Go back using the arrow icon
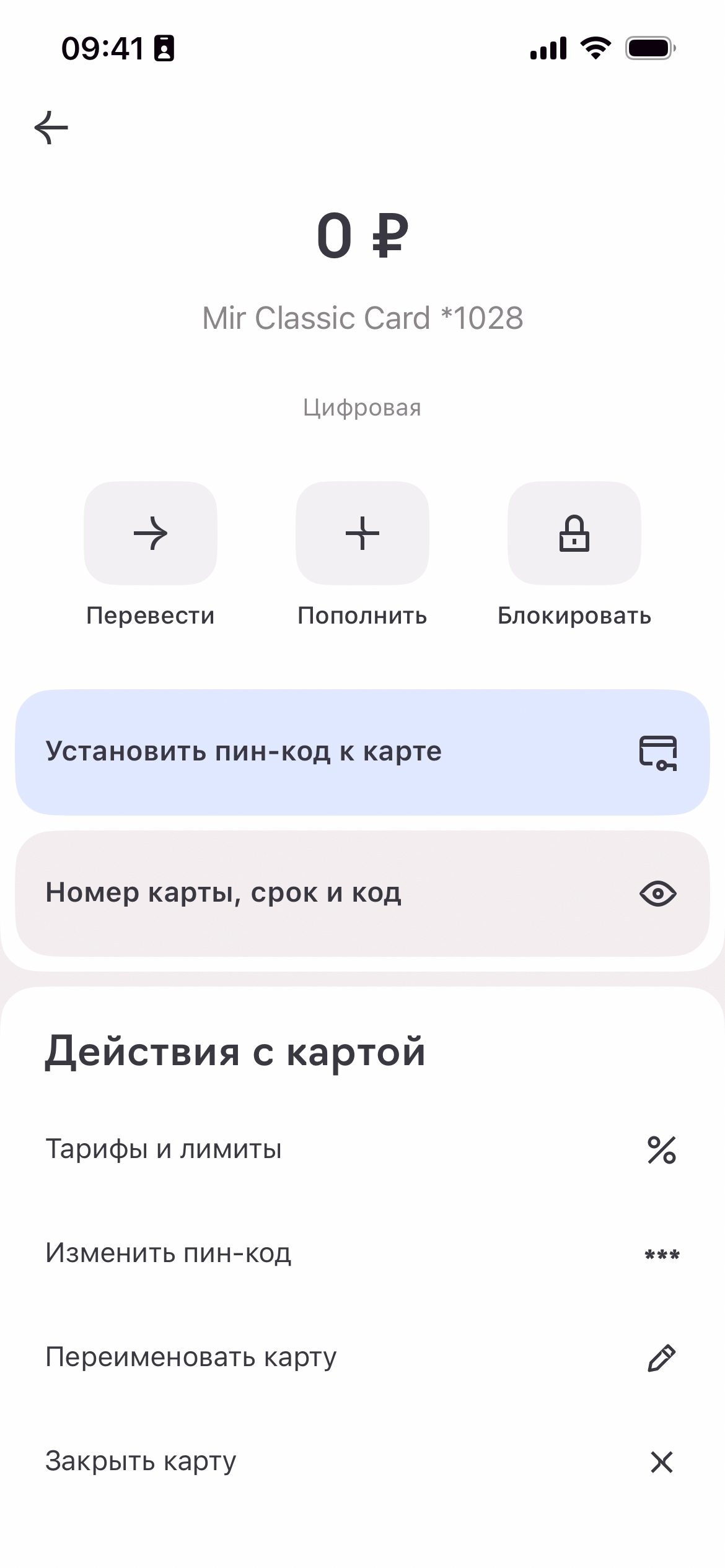Screen dimensions: 725x1568 tap(51, 128)
